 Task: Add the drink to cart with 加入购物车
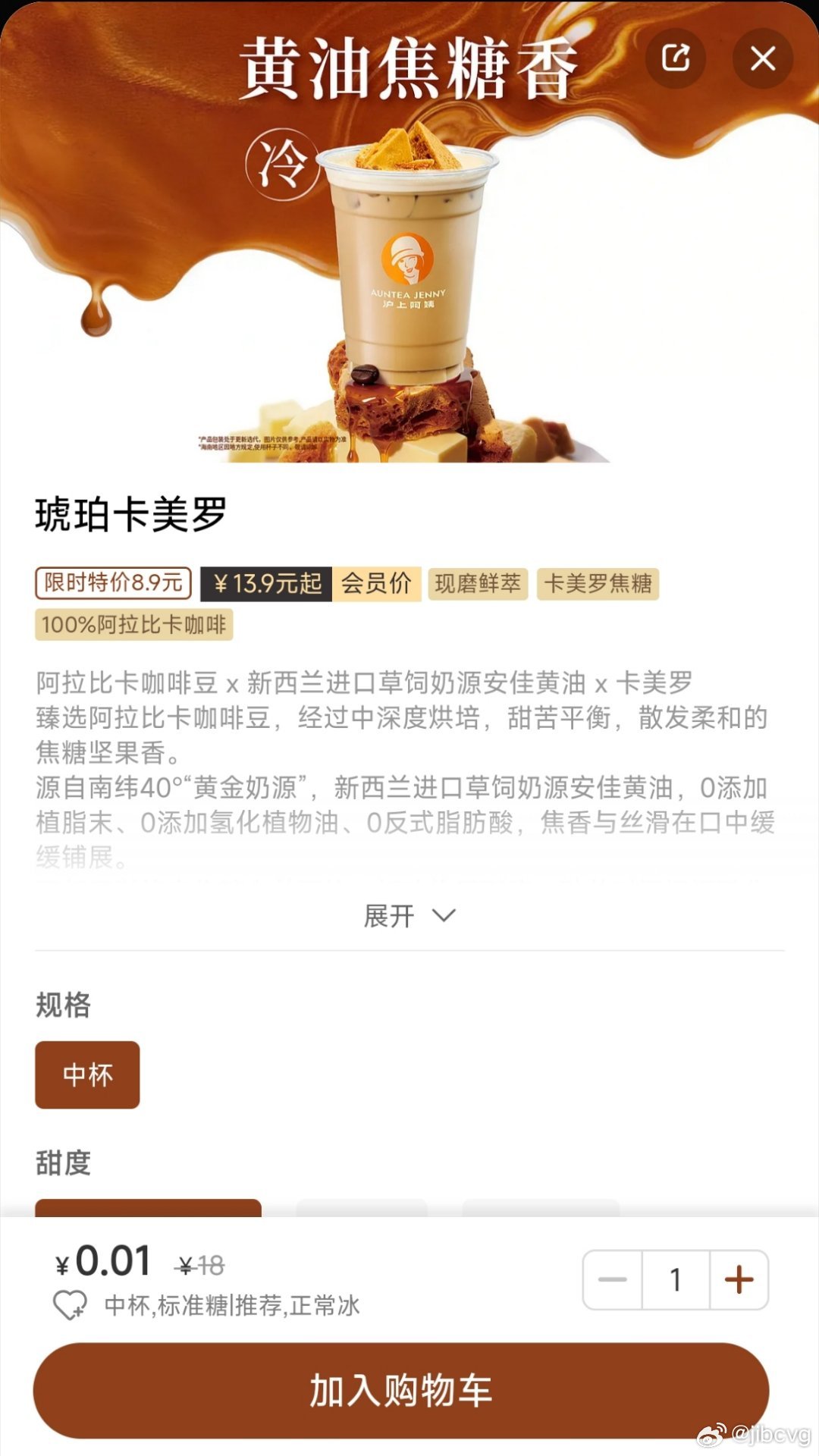coord(401,1391)
